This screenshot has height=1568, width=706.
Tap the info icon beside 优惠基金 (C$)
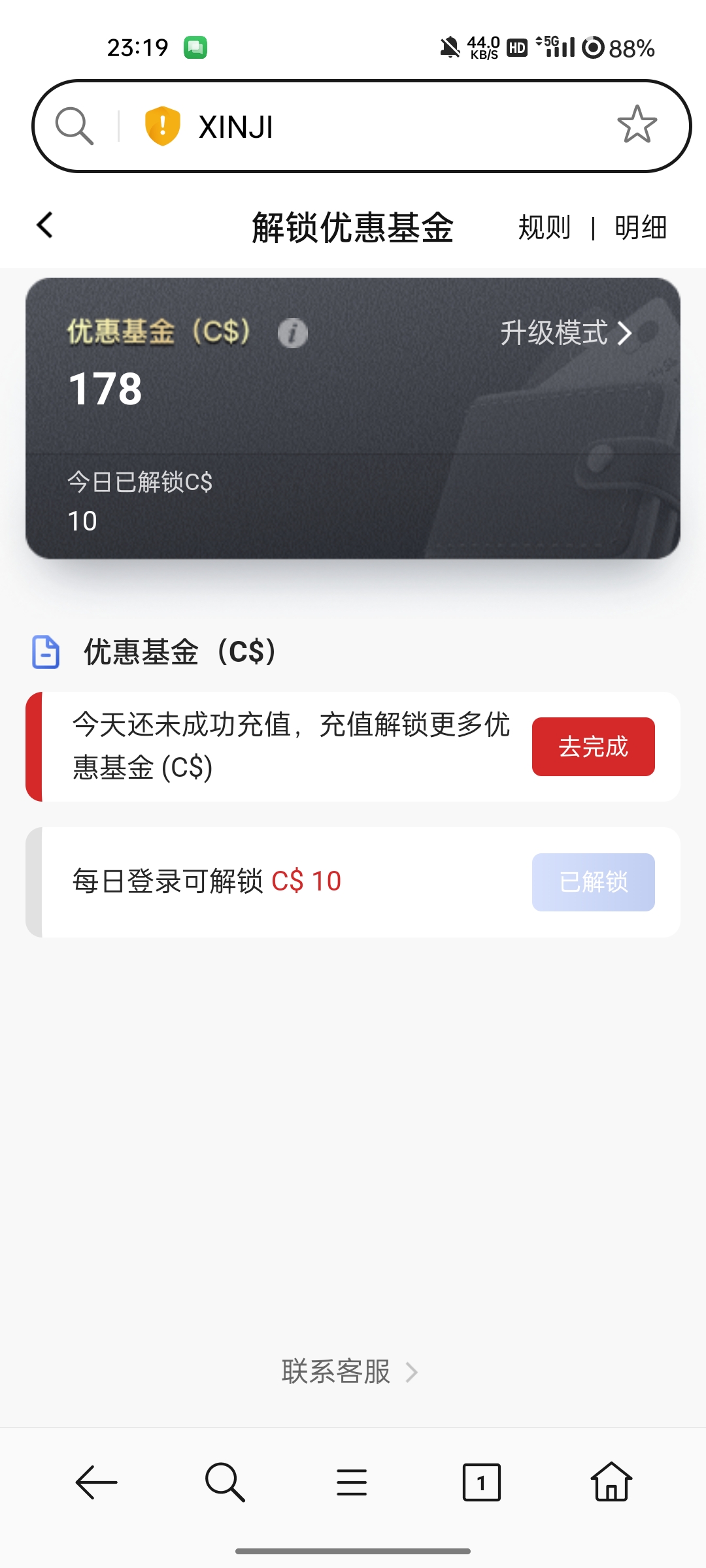[292, 333]
